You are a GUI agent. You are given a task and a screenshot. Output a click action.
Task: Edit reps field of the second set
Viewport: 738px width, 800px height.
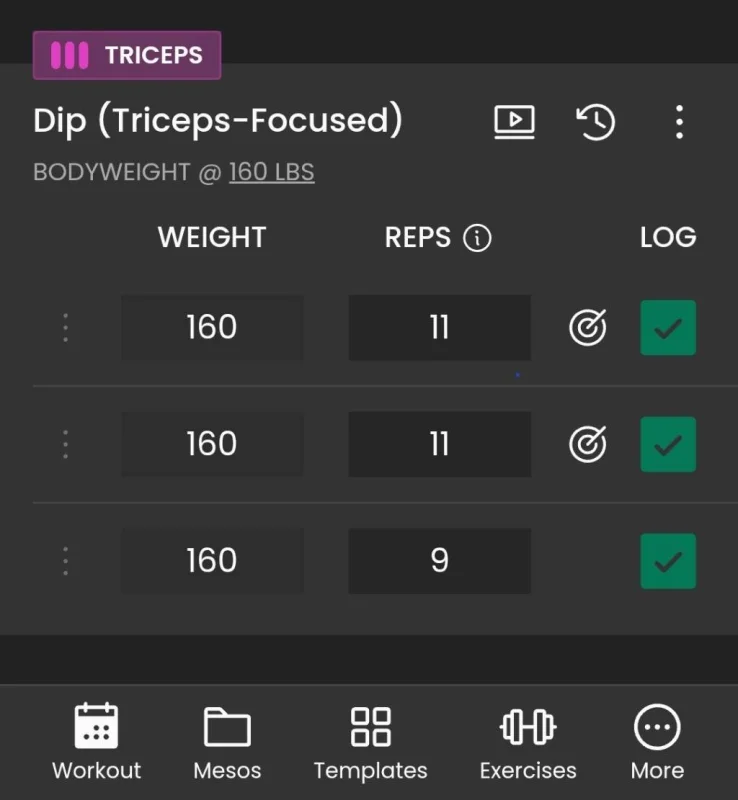pyautogui.click(x=439, y=444)
